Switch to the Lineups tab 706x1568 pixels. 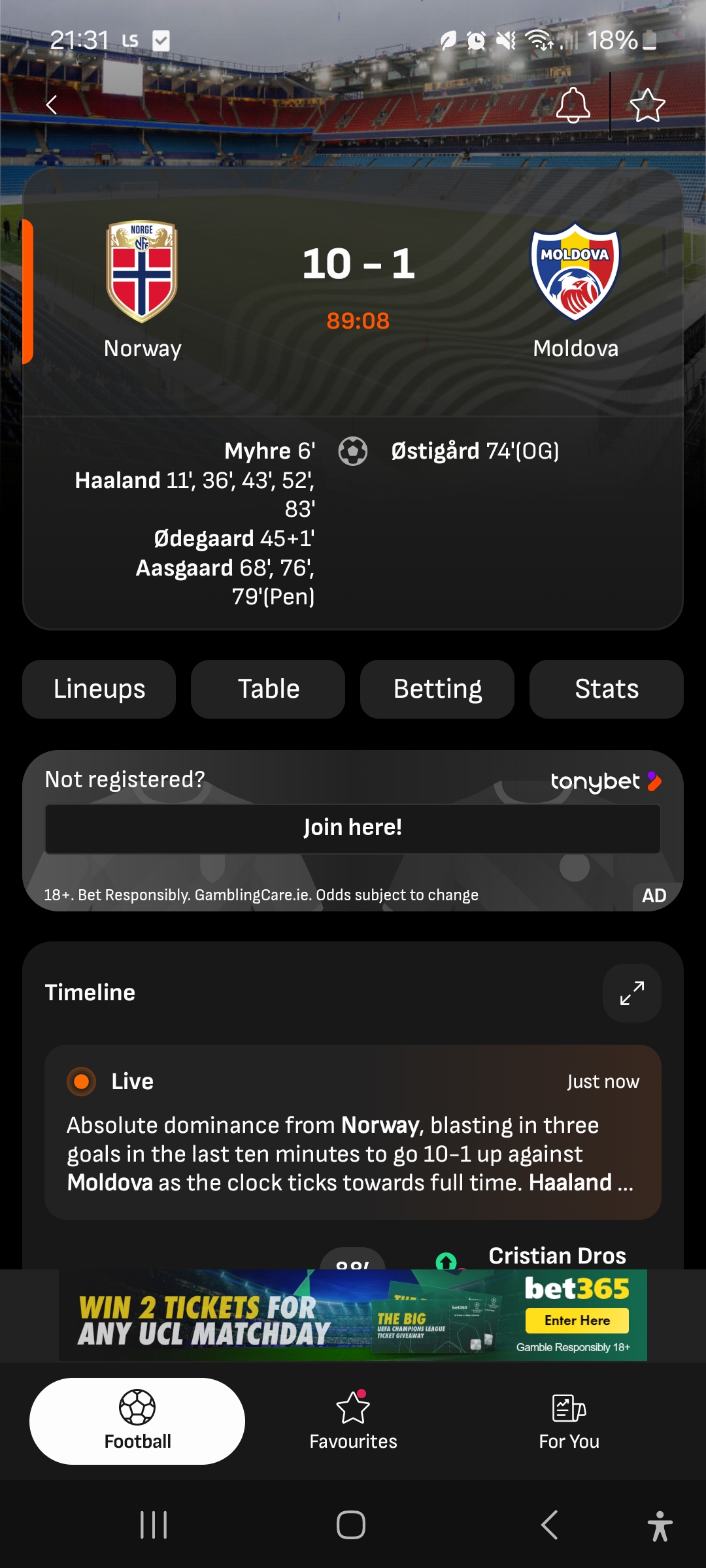coord(99,689)
